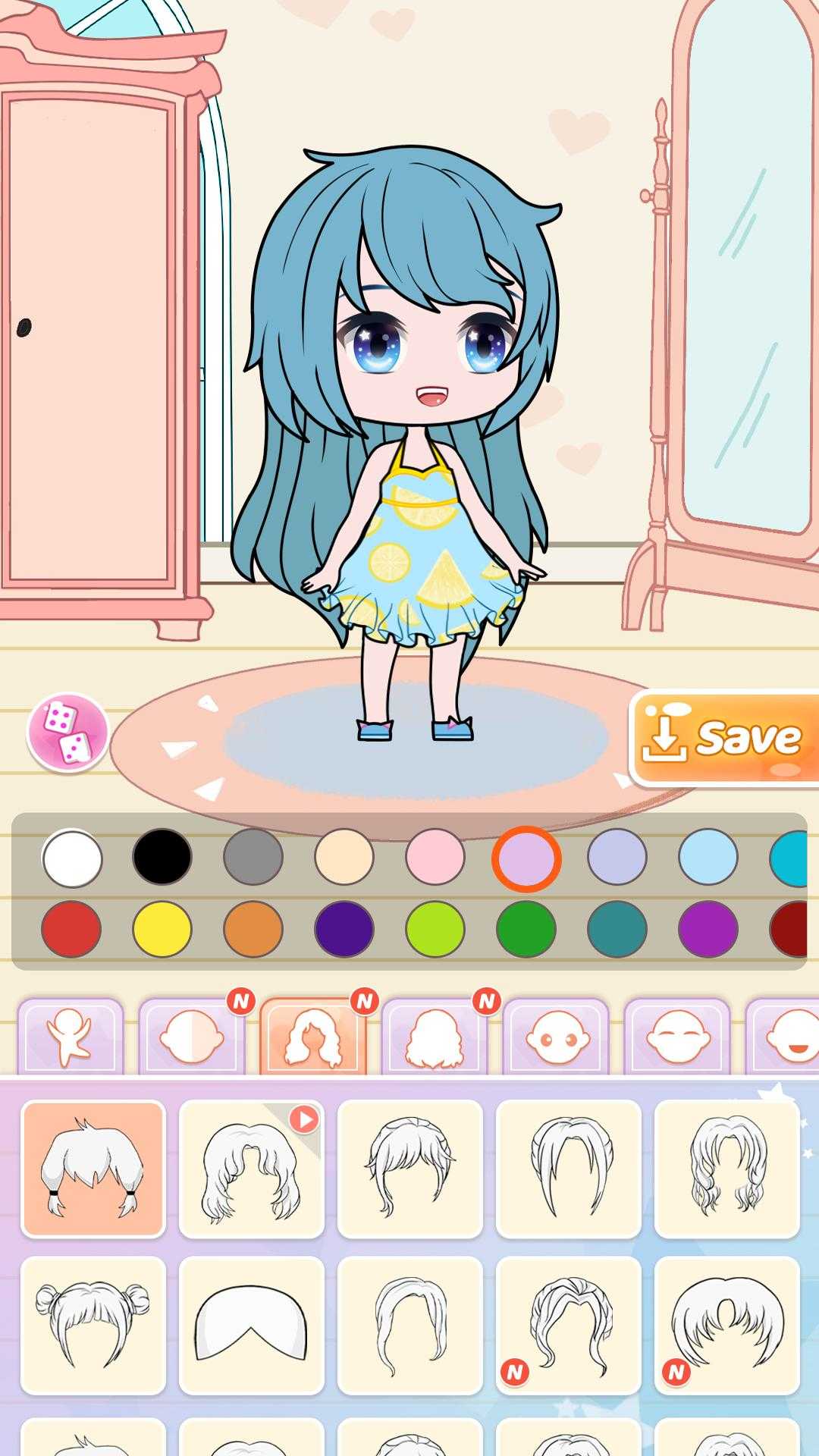Choose the red color swatch
Viewport: 819px width, 1456px height.
tap(72, 929)
